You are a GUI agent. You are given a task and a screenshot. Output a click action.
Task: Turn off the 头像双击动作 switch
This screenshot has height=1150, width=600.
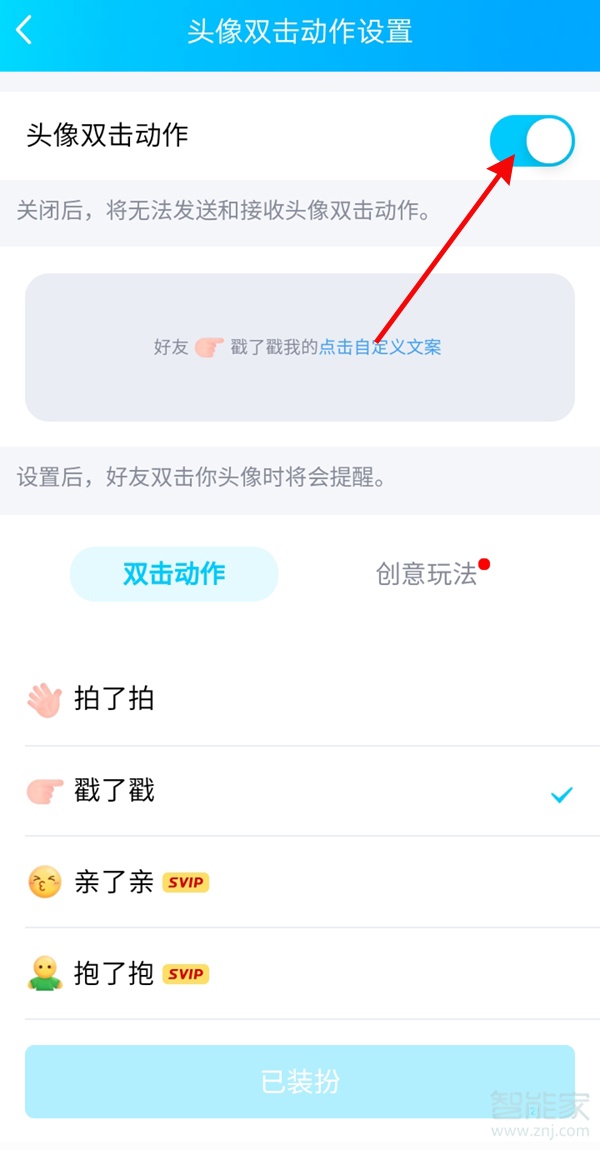pyautogui.click(x=532, y=141)
